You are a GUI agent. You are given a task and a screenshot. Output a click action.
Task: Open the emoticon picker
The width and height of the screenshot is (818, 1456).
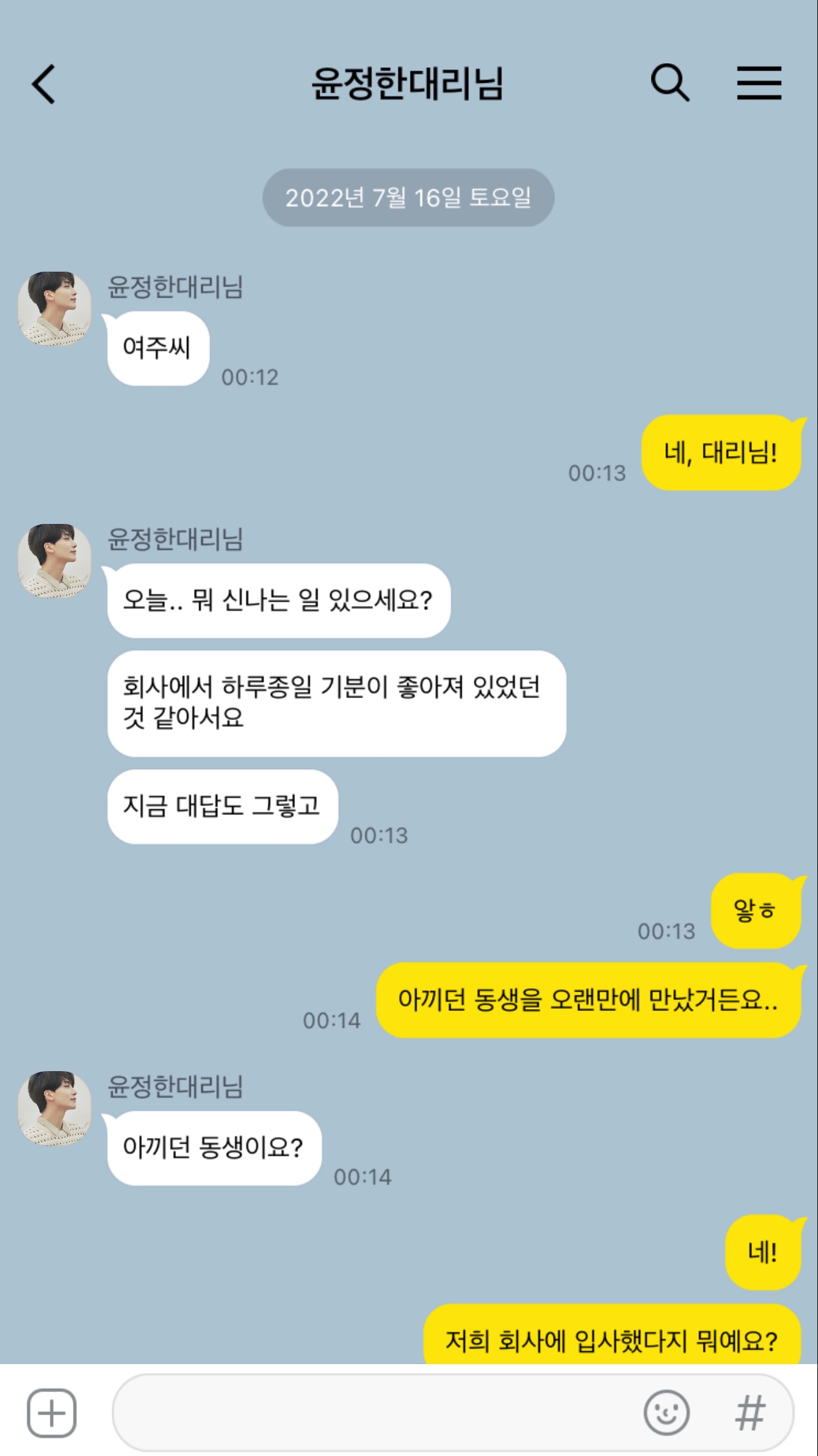point(666,1413)
